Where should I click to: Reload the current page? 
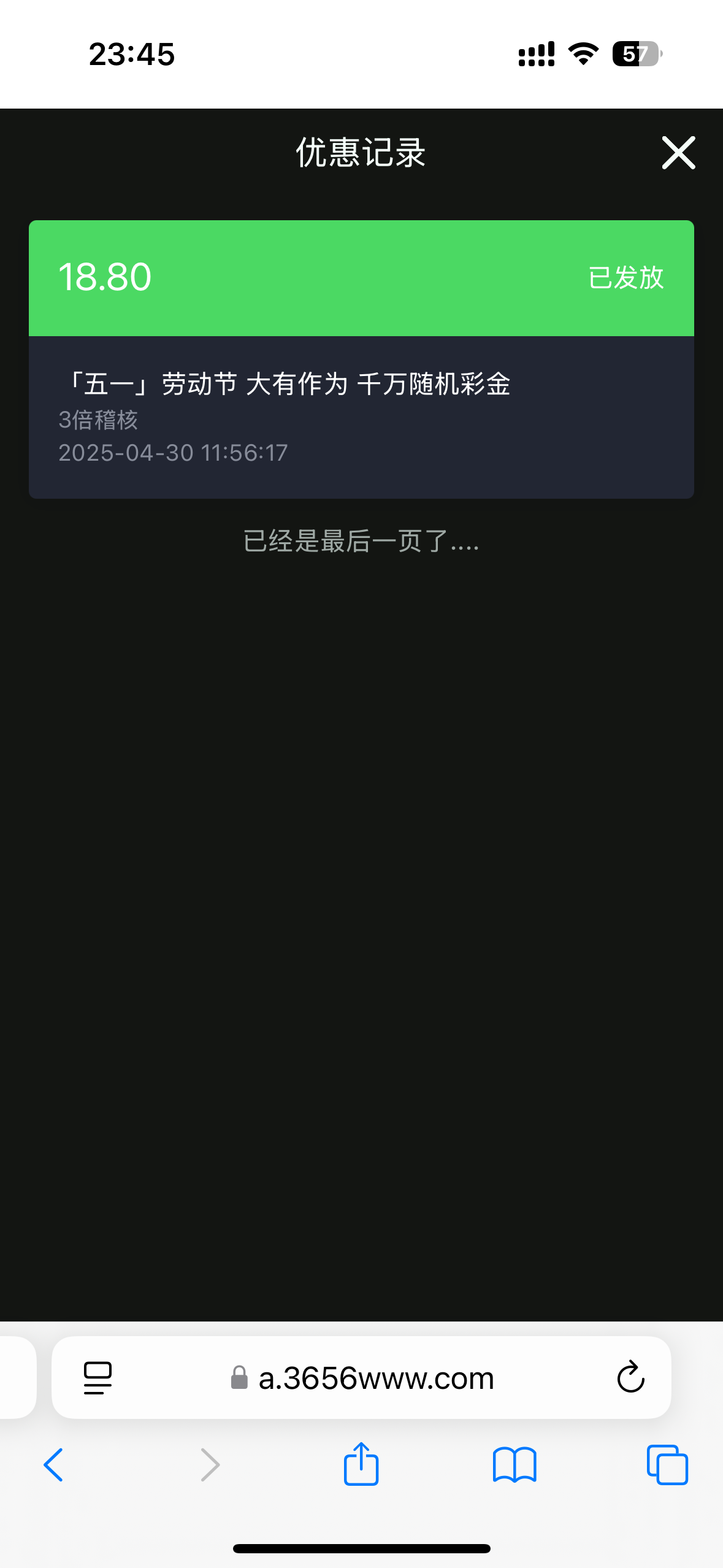click(x=630, y=1377)
